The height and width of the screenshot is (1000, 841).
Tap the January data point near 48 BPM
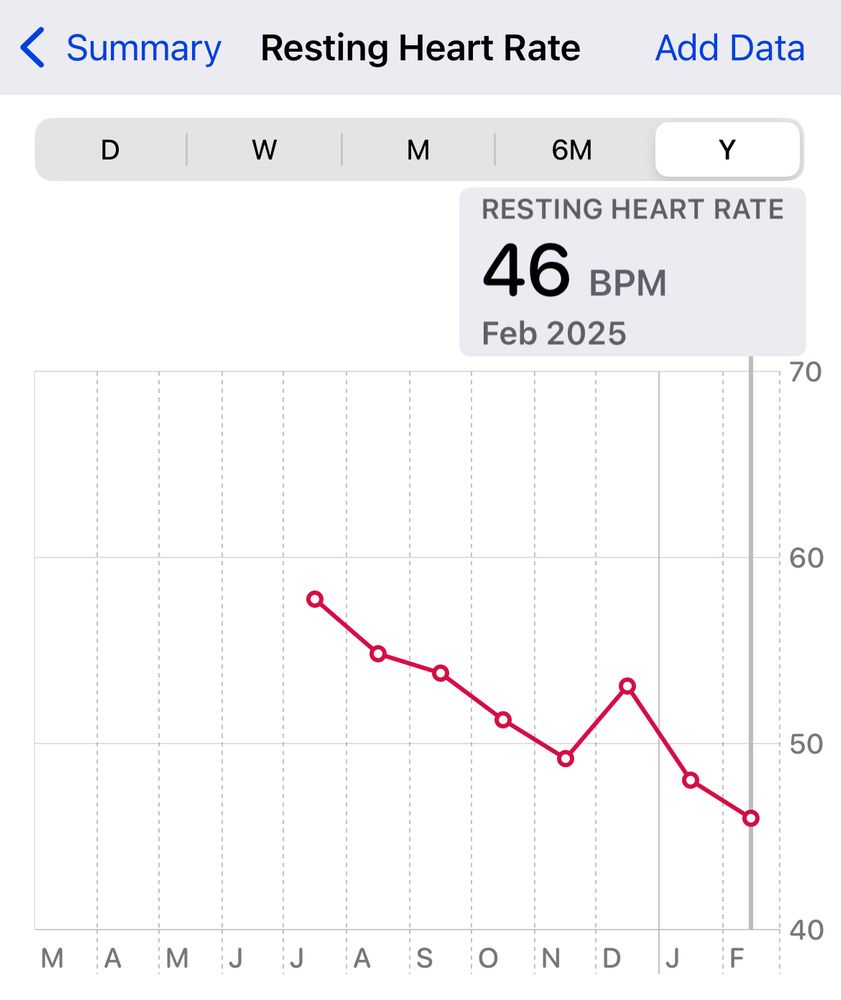click(690, 779)
